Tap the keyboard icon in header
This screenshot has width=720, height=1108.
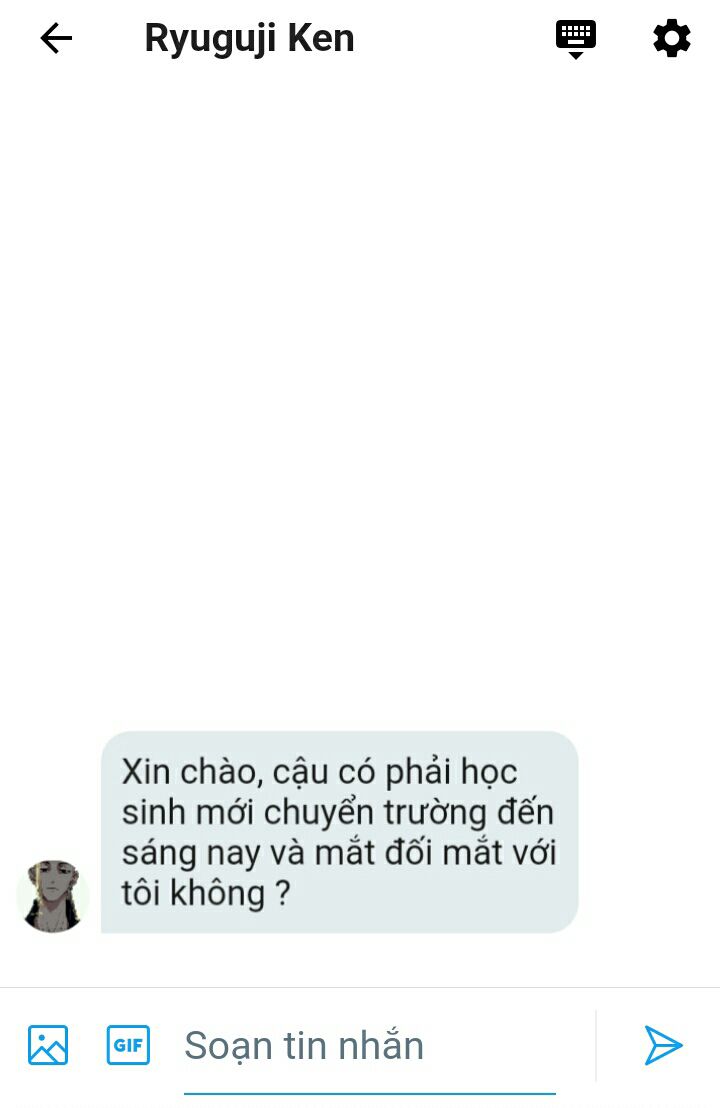tap(576, 38)
